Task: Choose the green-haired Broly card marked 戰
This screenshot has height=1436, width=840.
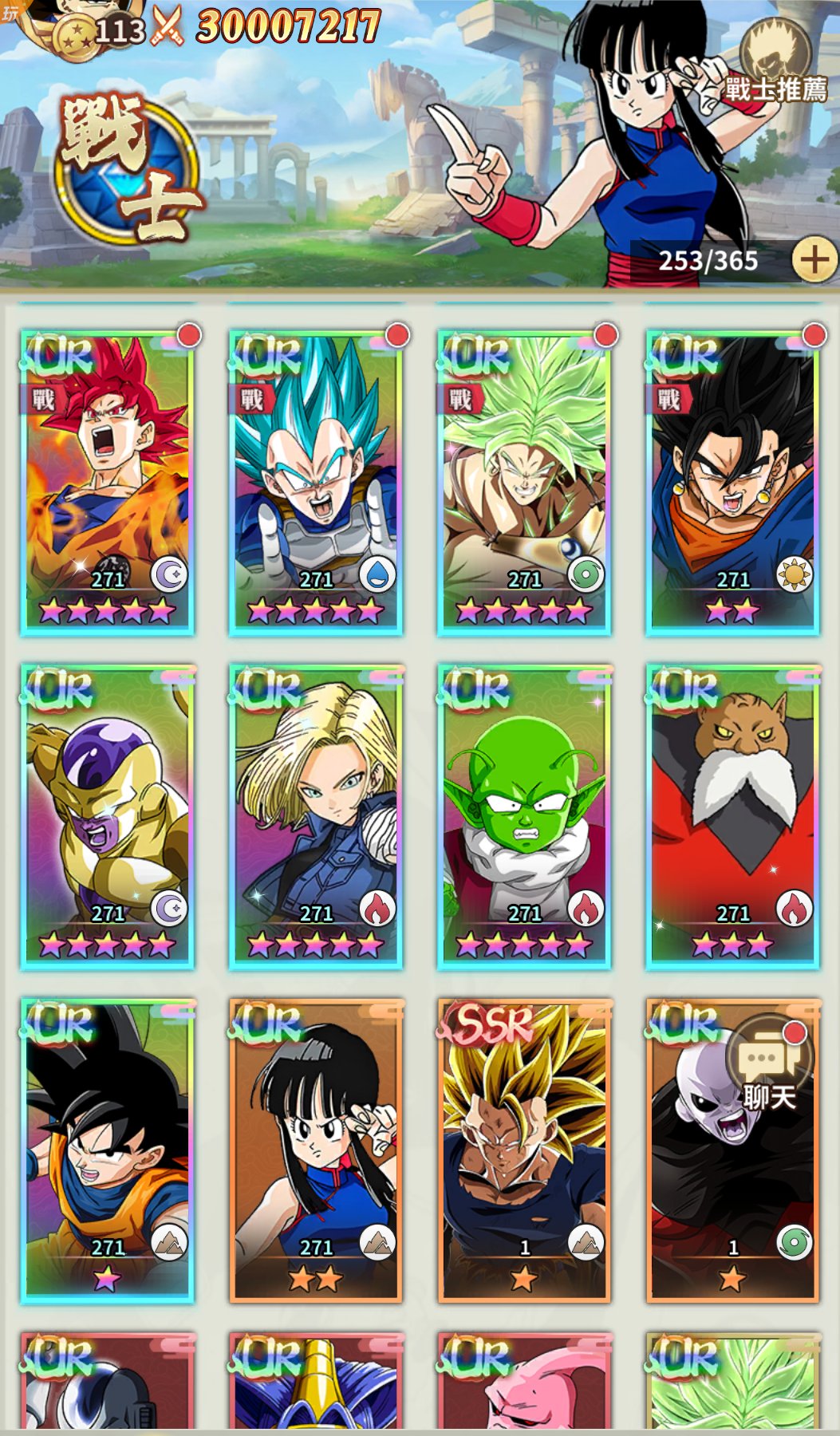Action: tap(524, 483)
